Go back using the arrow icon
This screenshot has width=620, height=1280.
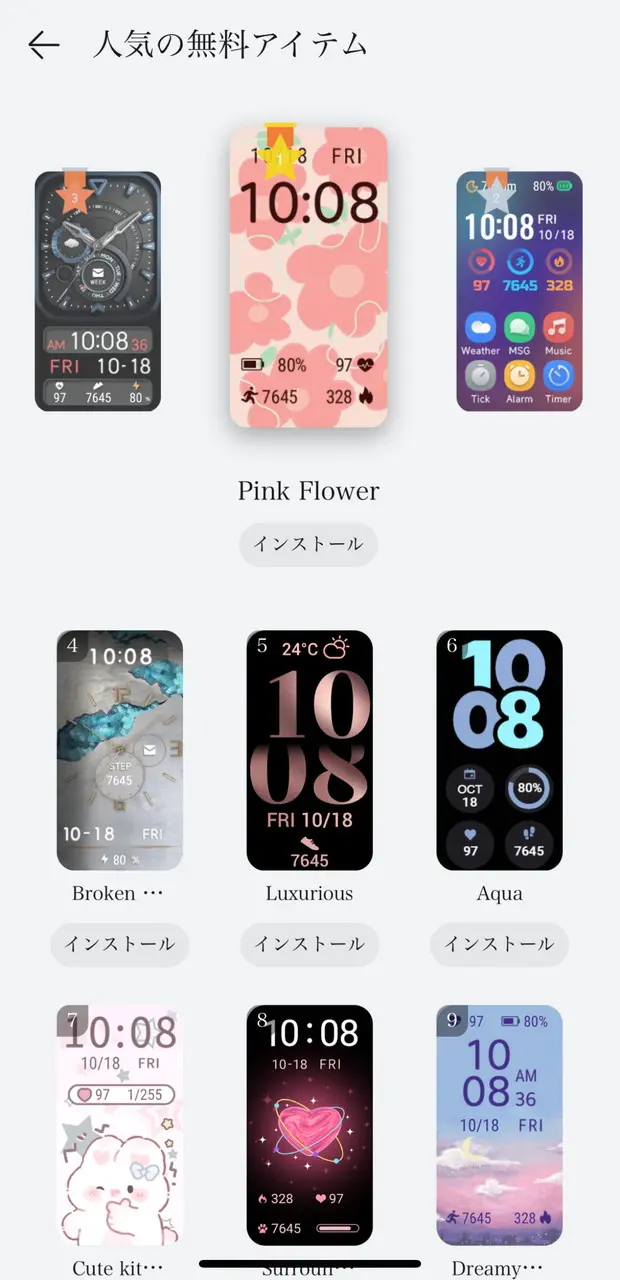click(x=43, y=45)
